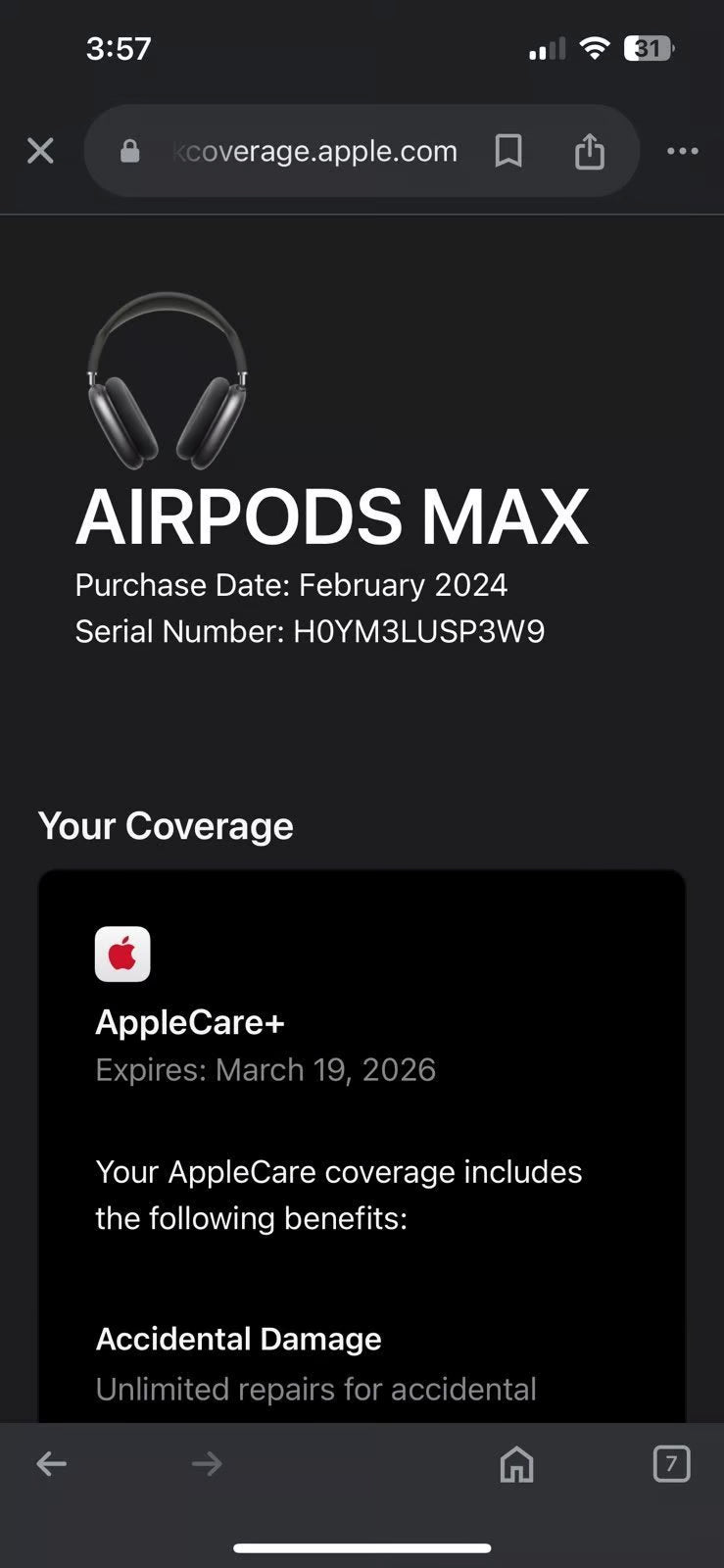Tap the Accidental Damage section heading

(x=238, y=1339)
